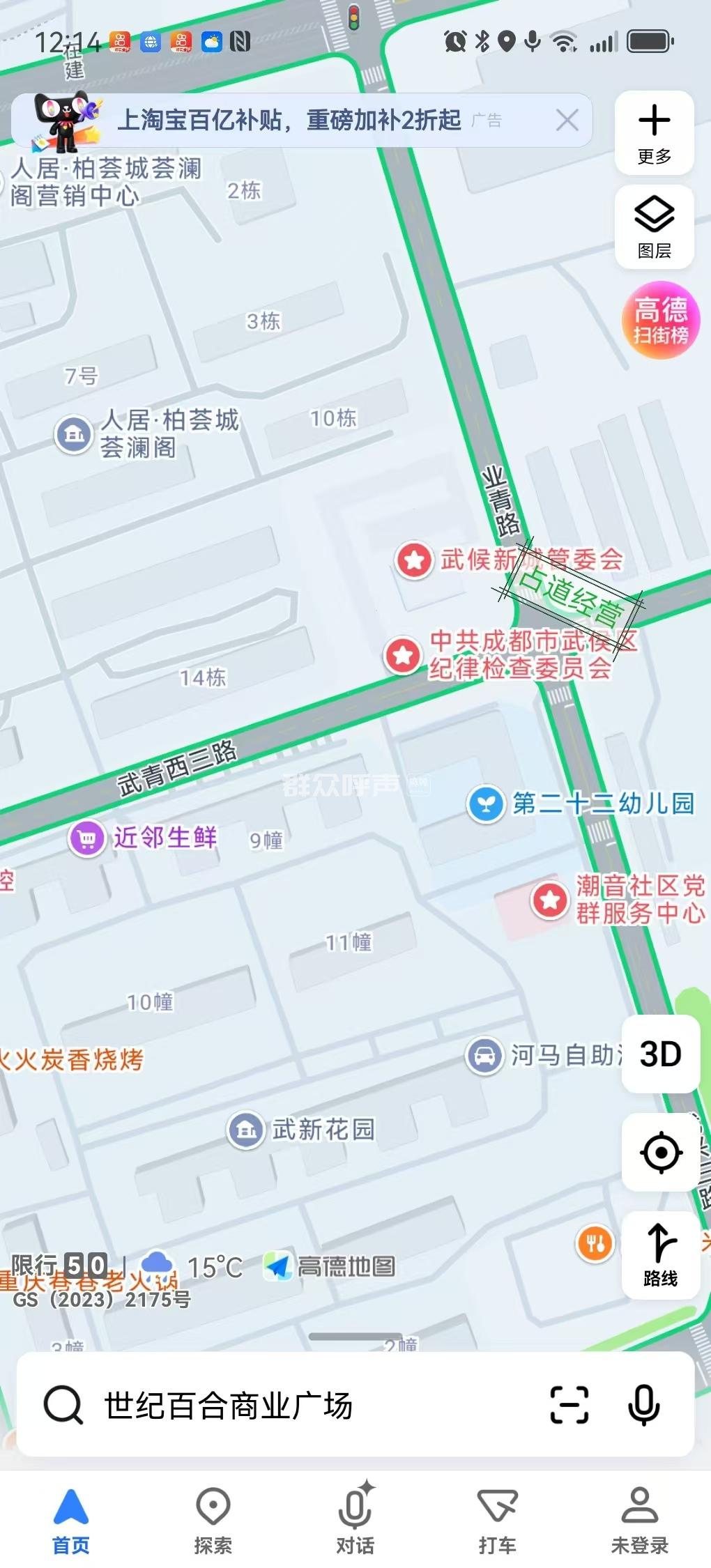Open the 高德扫街榜 badge
711x1568 pixels.
[x=660, y=321]
